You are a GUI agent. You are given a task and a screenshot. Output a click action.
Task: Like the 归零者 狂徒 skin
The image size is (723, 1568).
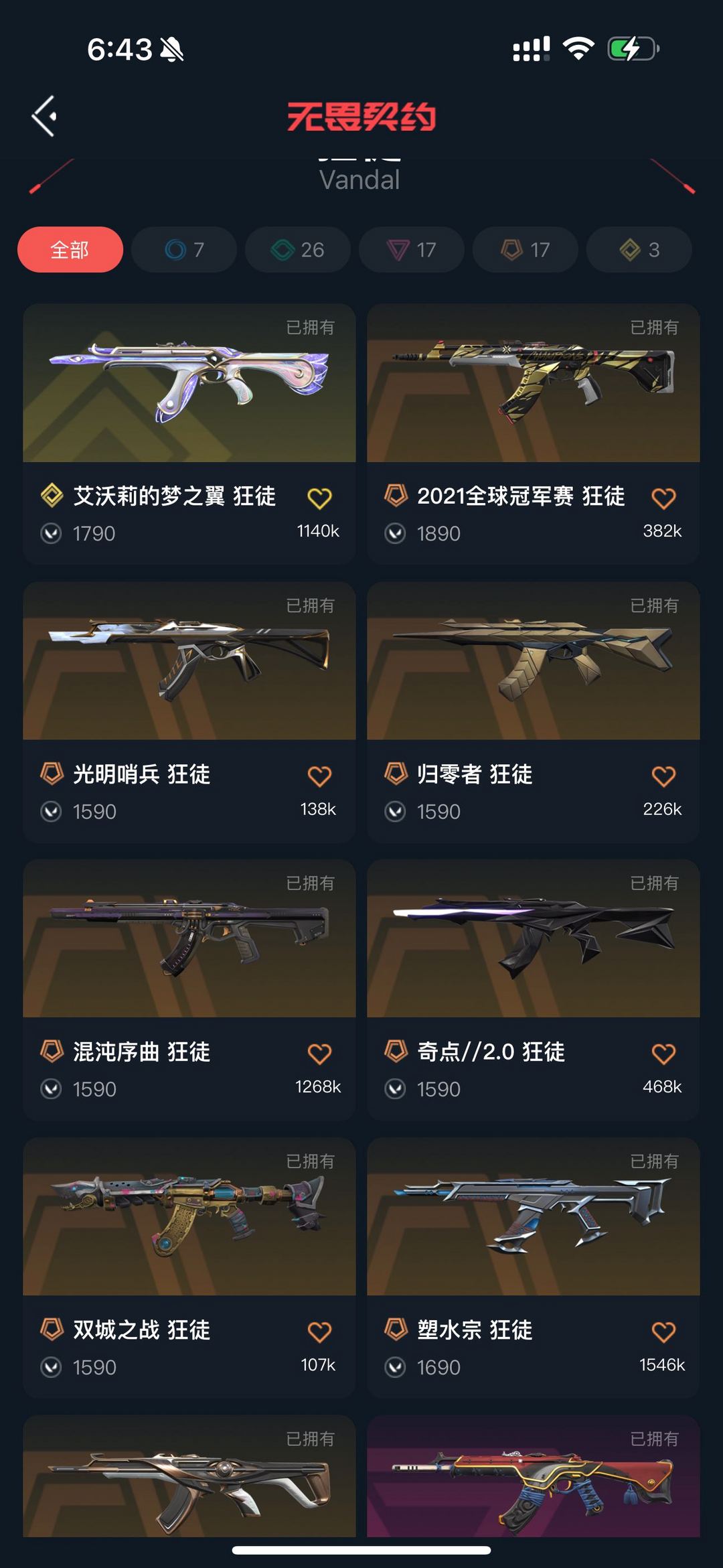coord(663,776)
